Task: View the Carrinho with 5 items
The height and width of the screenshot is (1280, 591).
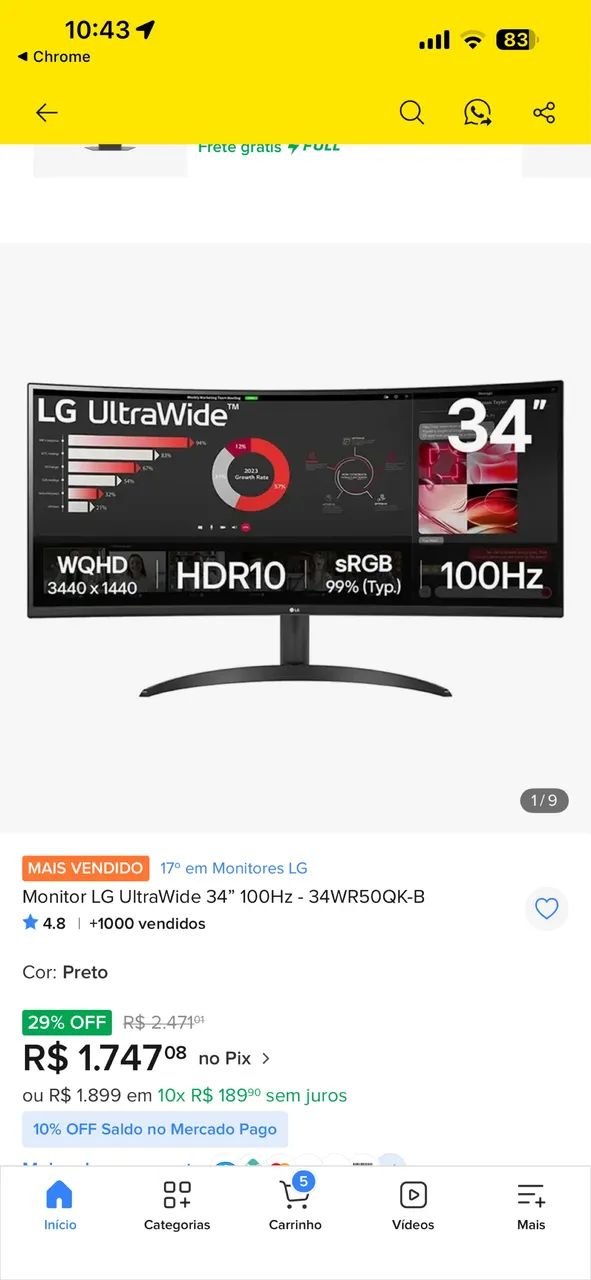Action: 295,1205
